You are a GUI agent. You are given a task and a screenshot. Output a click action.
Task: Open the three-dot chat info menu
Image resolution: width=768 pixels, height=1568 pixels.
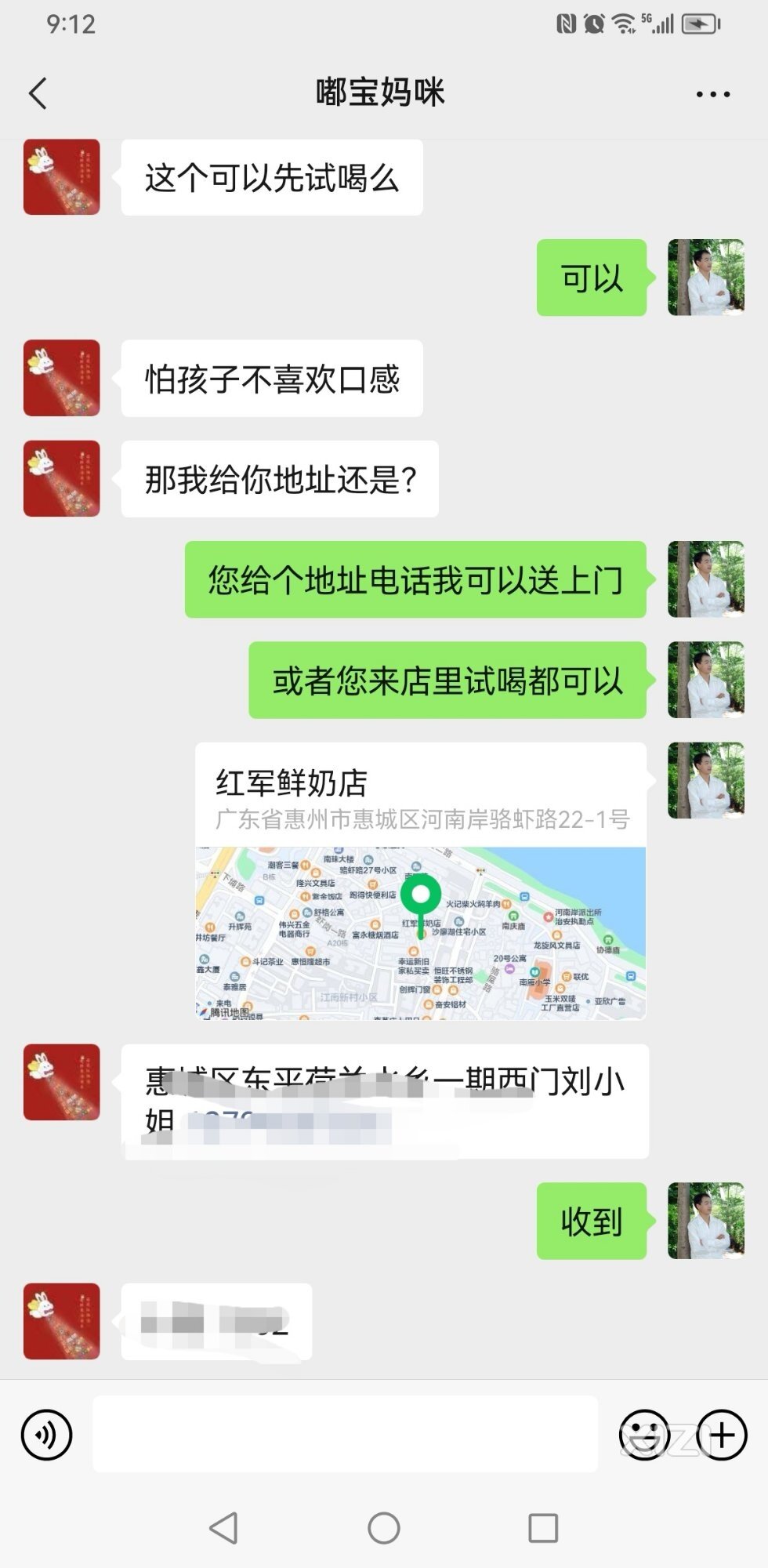pyautogui.click(x=712, y=94)
